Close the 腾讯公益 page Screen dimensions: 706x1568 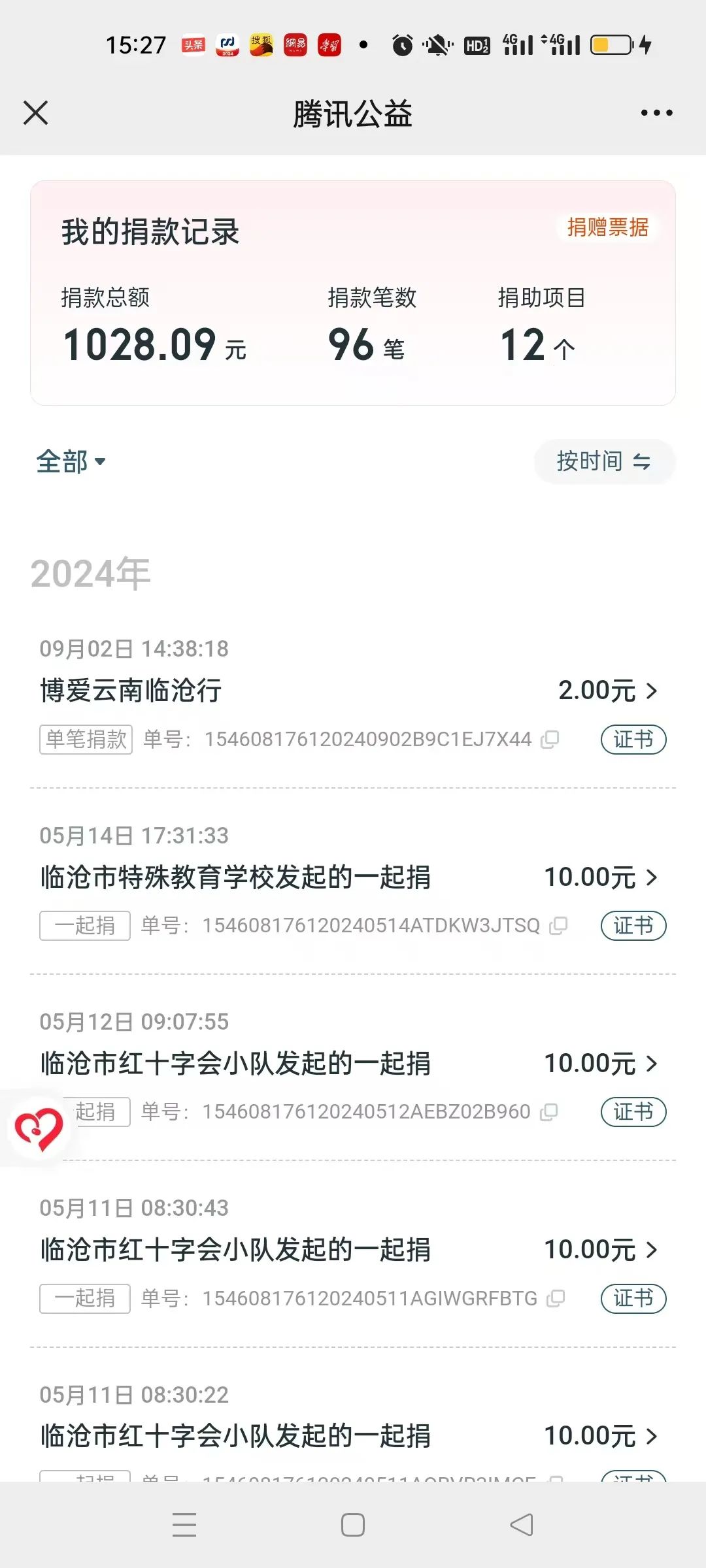[x=36, y=113]
